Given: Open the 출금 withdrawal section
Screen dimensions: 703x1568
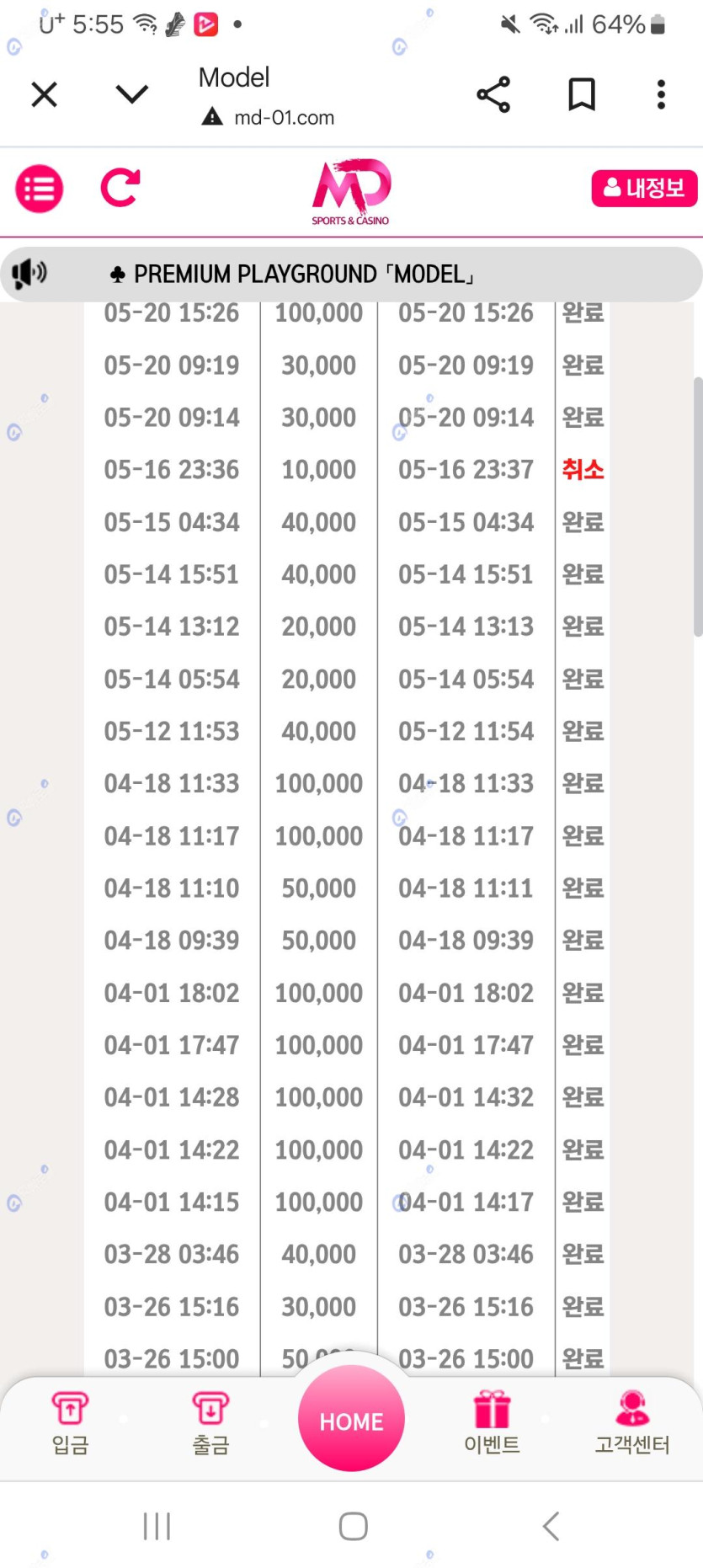Looking at the screenshot, I should click(x=210, y=1423).
